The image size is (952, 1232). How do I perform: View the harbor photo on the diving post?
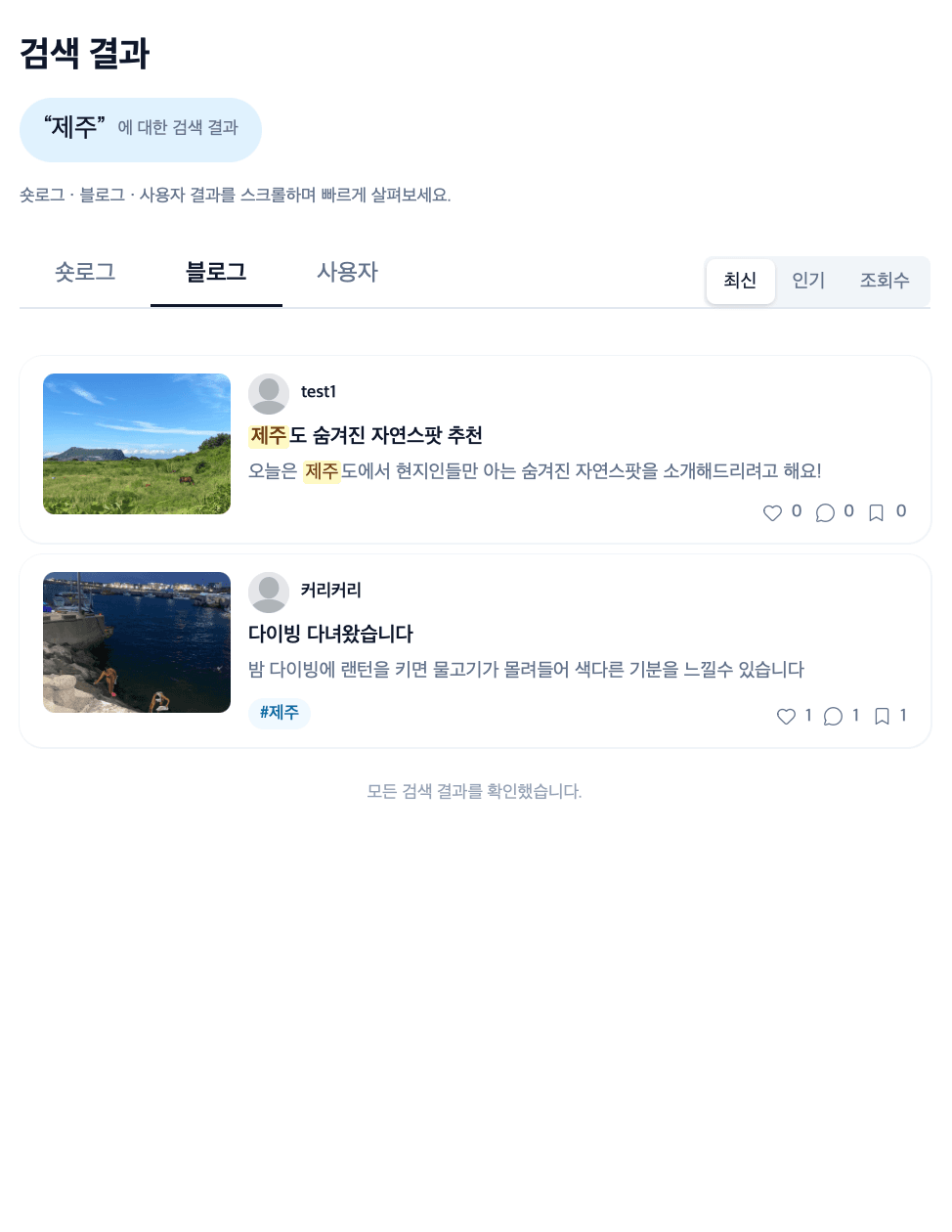[x=137, y=642]
